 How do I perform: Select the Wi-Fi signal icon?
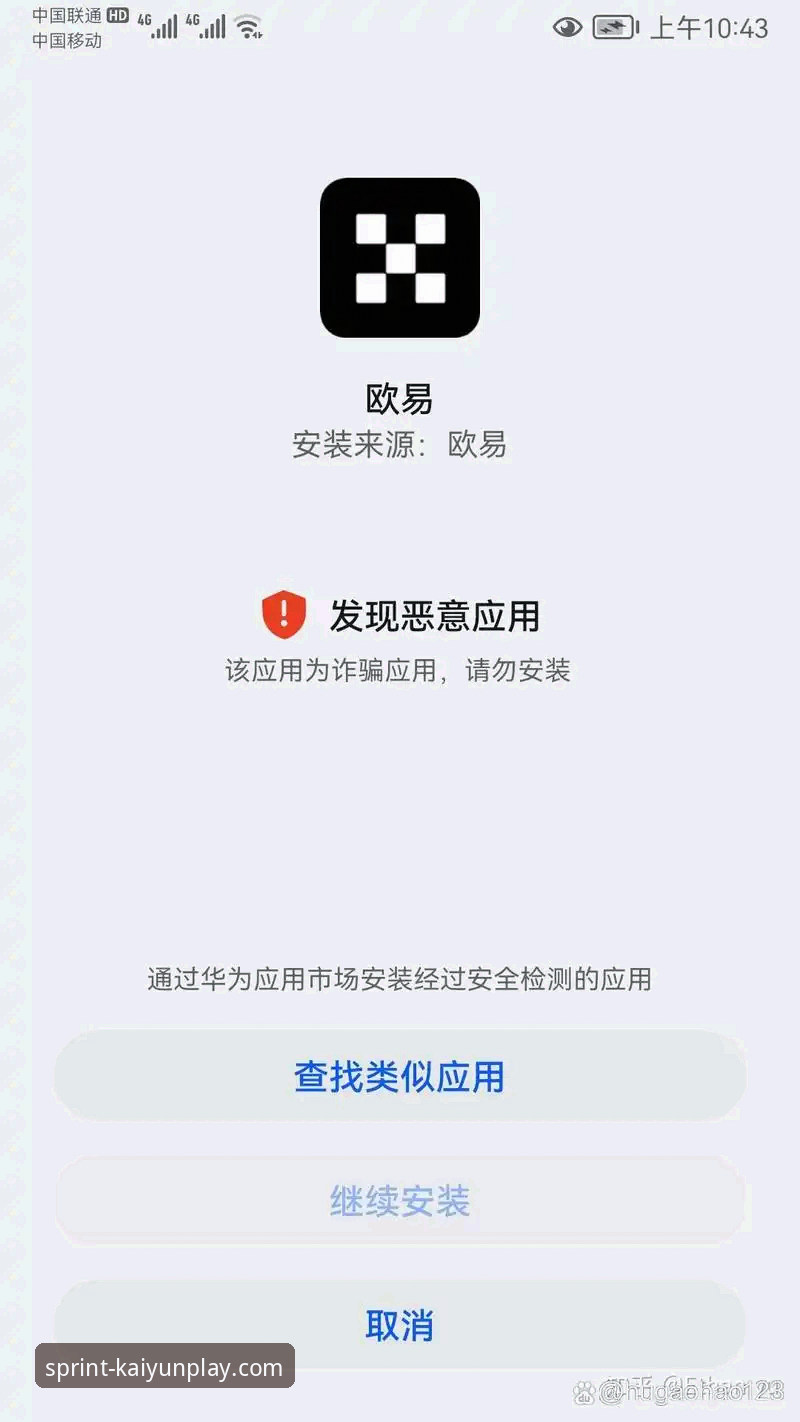pos(247,28)
